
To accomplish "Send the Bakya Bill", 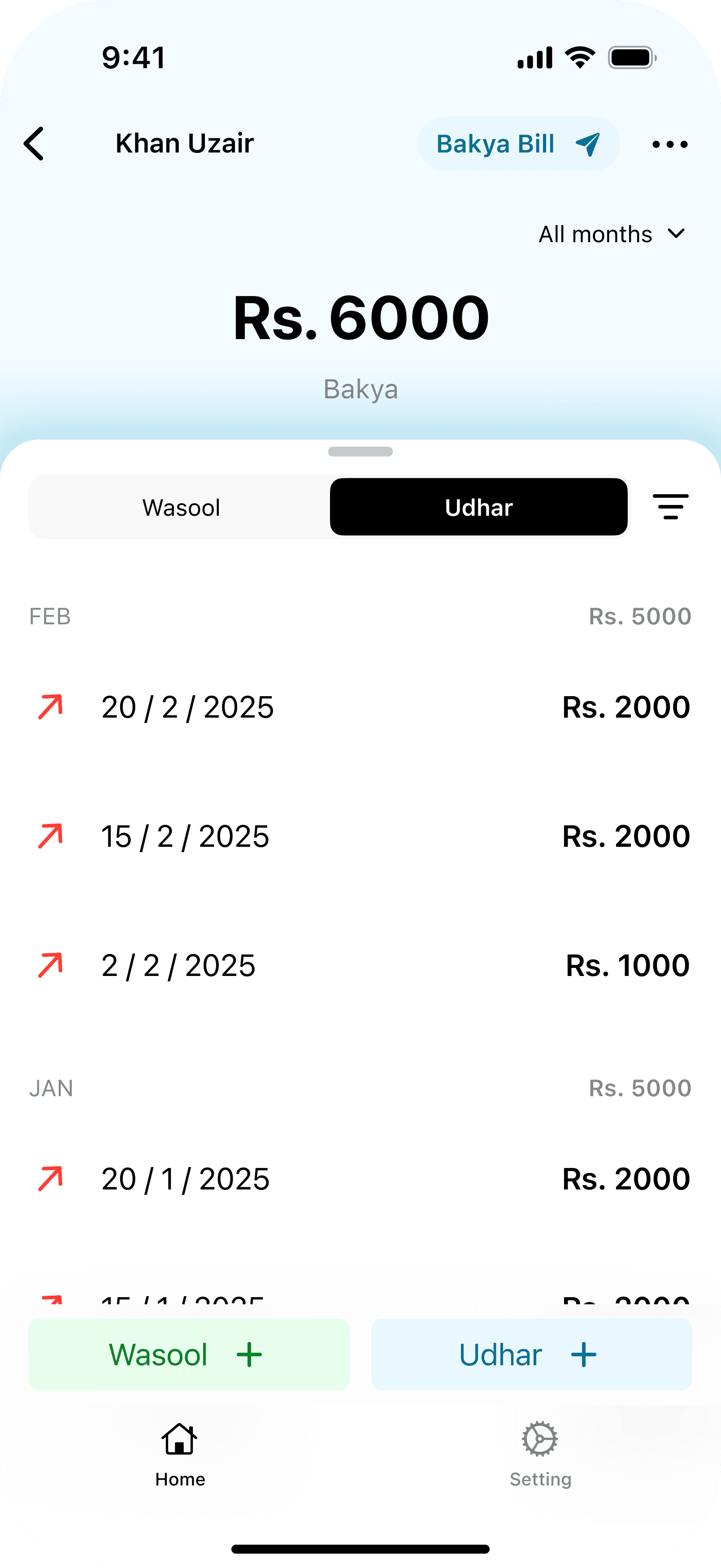I will point(518,144).
